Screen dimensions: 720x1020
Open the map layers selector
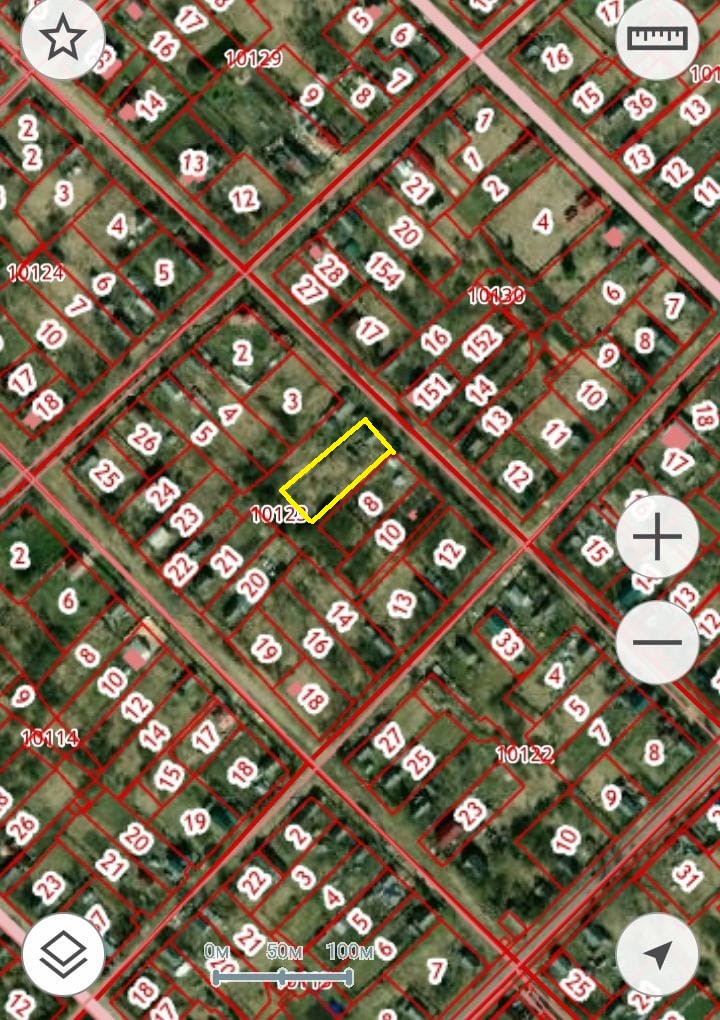[x=62, y=955]
